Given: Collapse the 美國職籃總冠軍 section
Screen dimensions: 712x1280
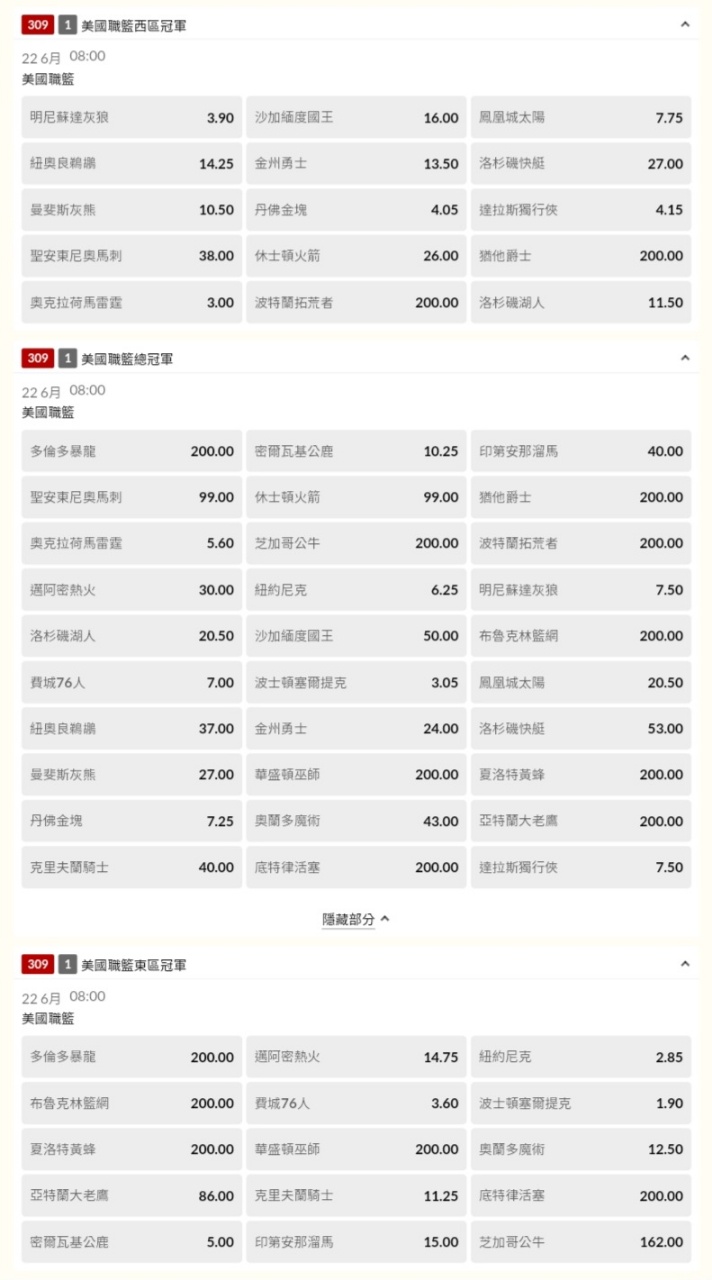Looking at the screenshot, I should [685, 358].
